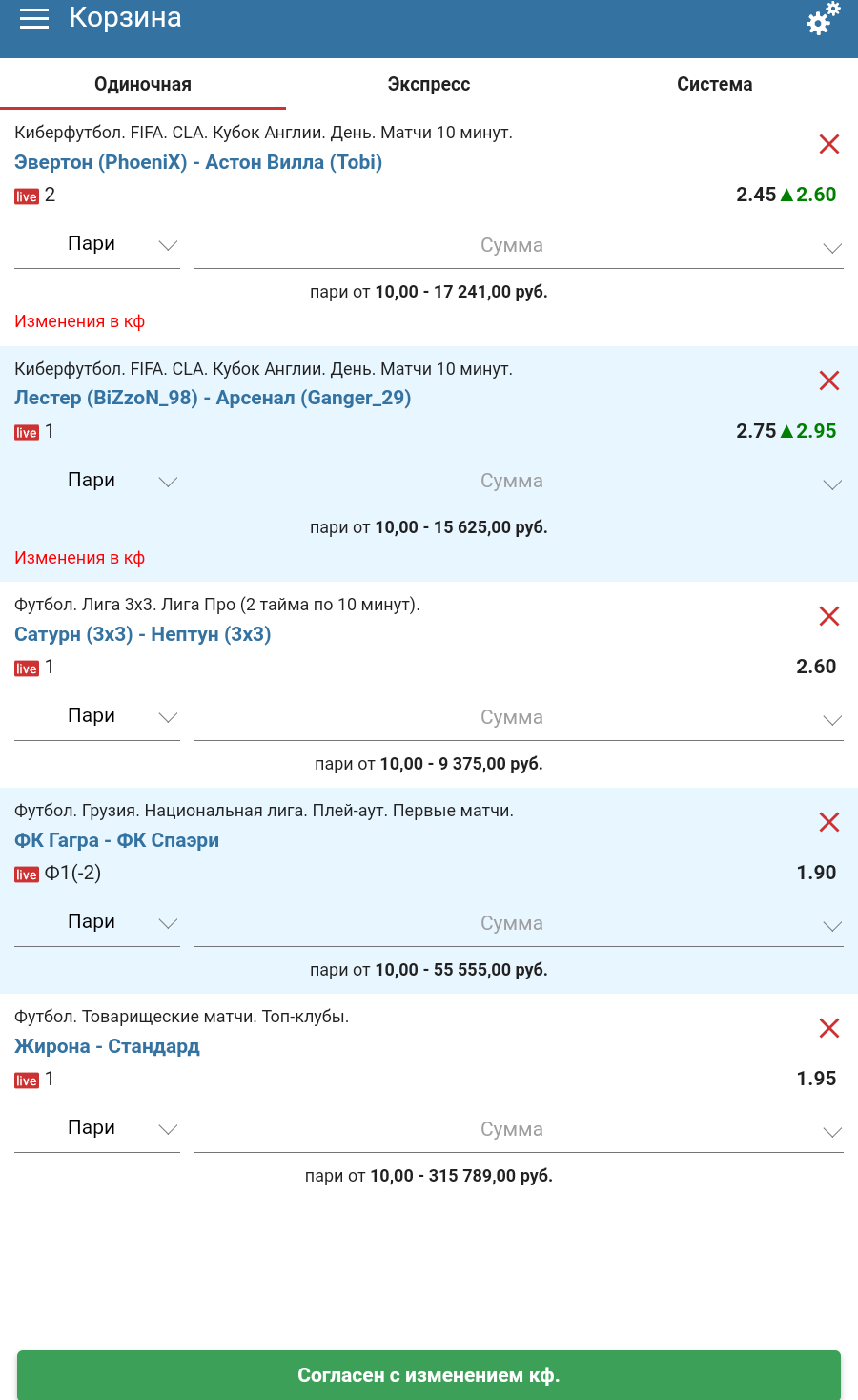Delete the Лестер - Арсенал bet

pyautogui.click(x=828, y=381)
